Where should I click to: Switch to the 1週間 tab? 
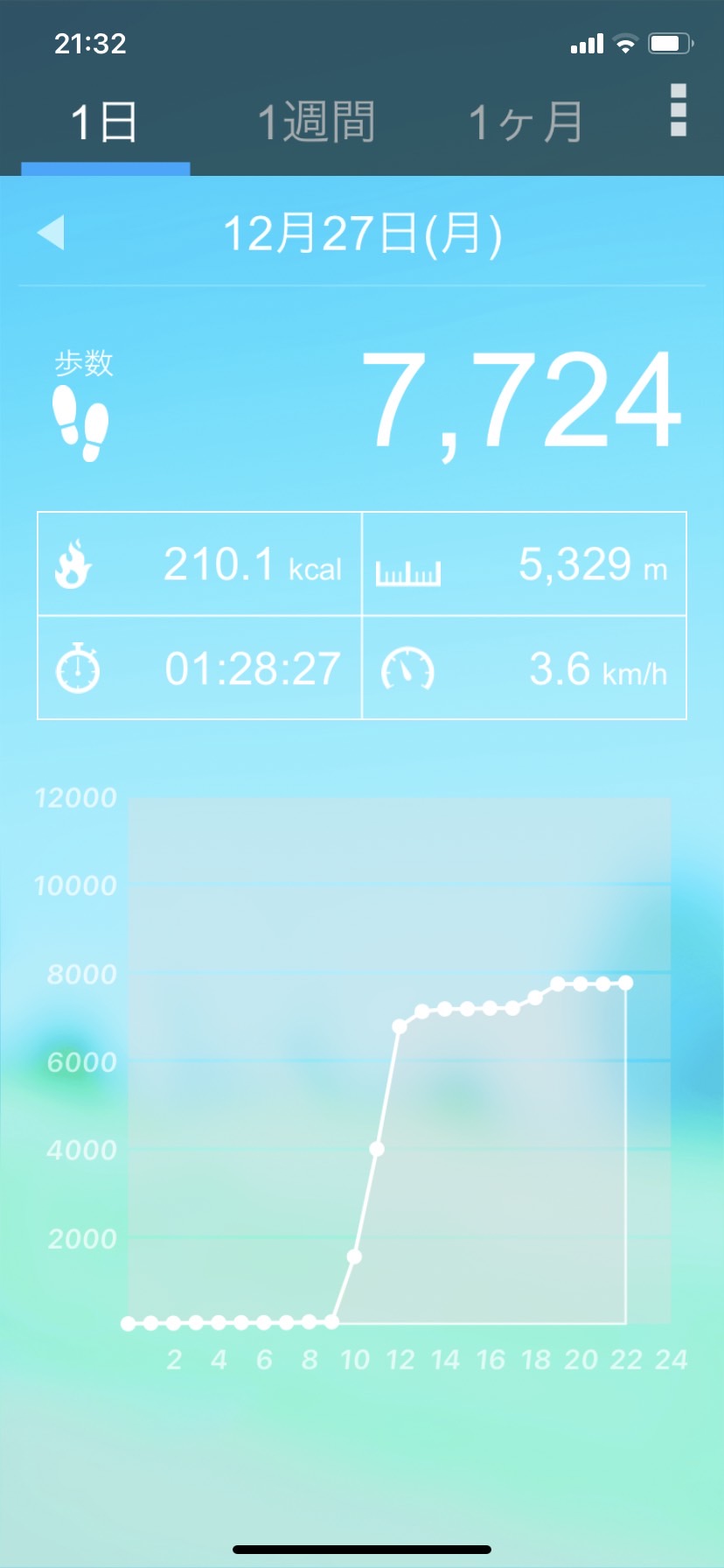[x=316, y=122]
